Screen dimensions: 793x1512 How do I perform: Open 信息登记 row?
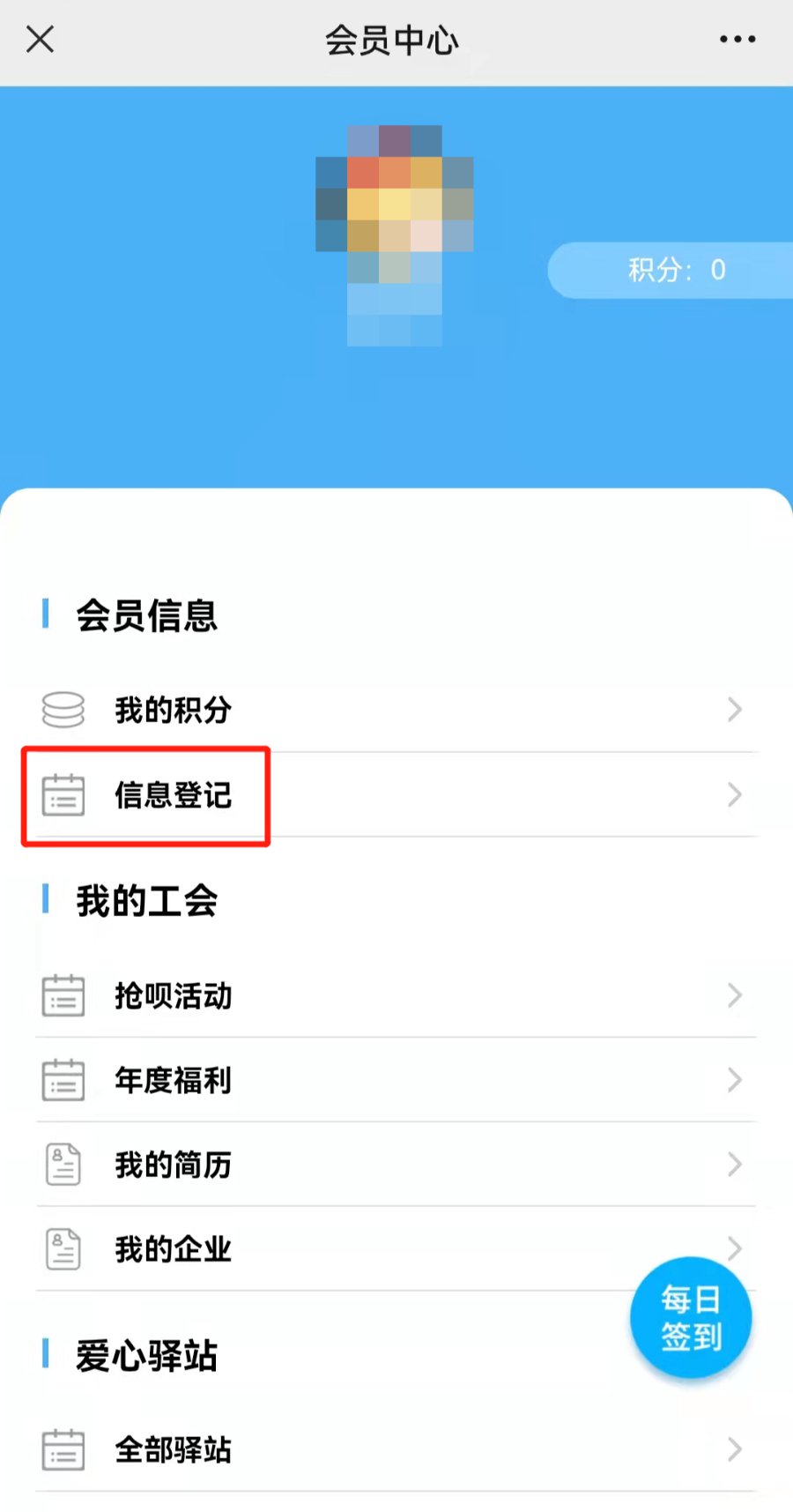pos(395,795)
